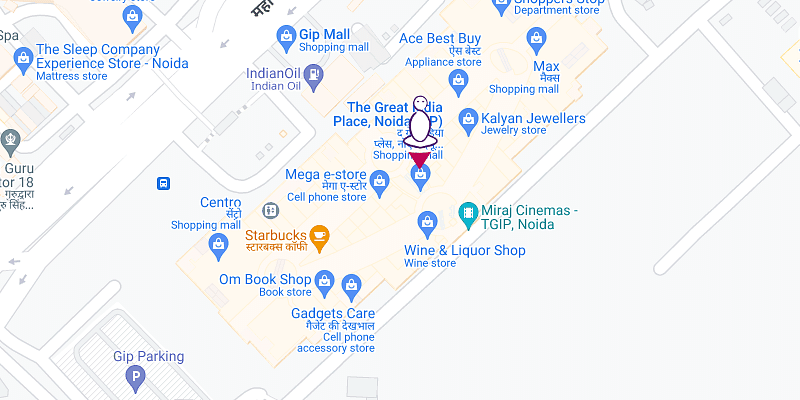Image resolution: width=800 pixels, height=400 pixels.
Task: Open Miraj Cinemas TGIP Noida marker
Action: point(467,212)
